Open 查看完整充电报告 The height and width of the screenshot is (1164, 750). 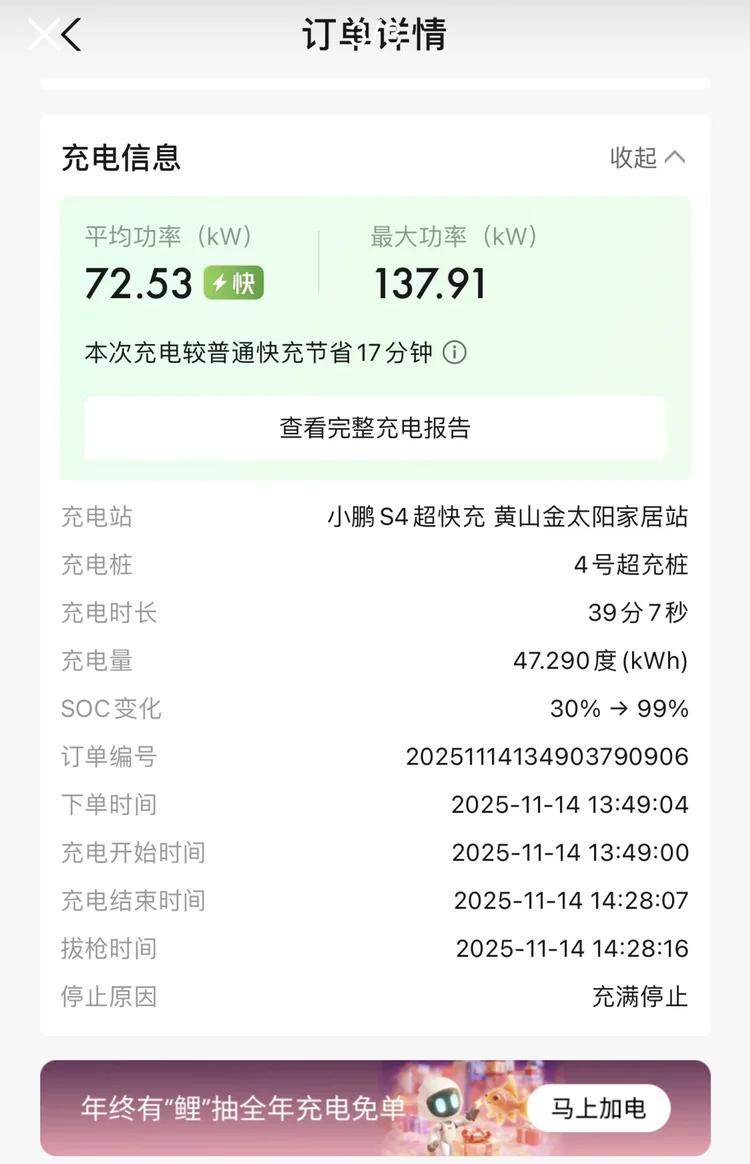[375, 428]
